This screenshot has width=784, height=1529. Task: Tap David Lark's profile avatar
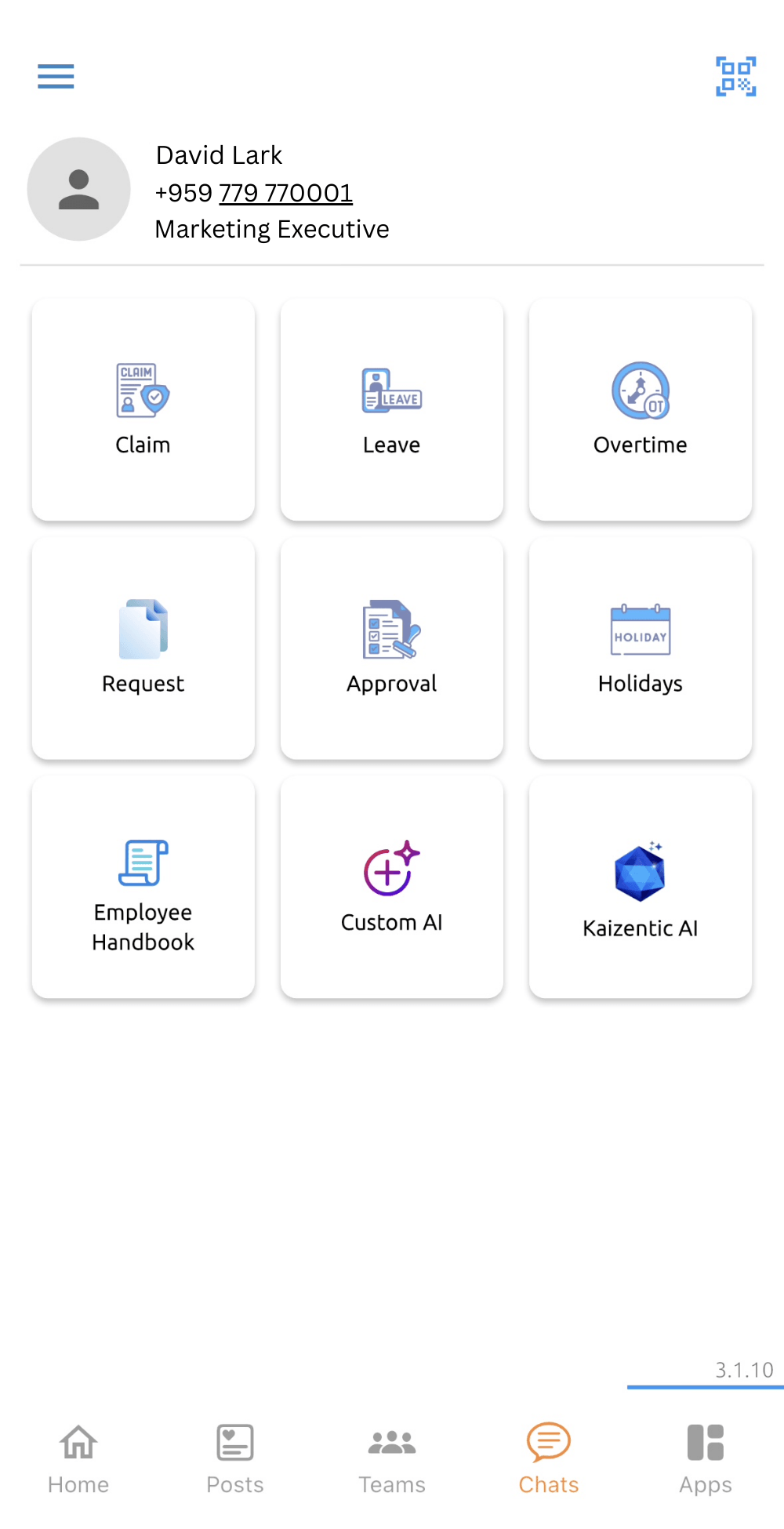[x=78, y=189]
